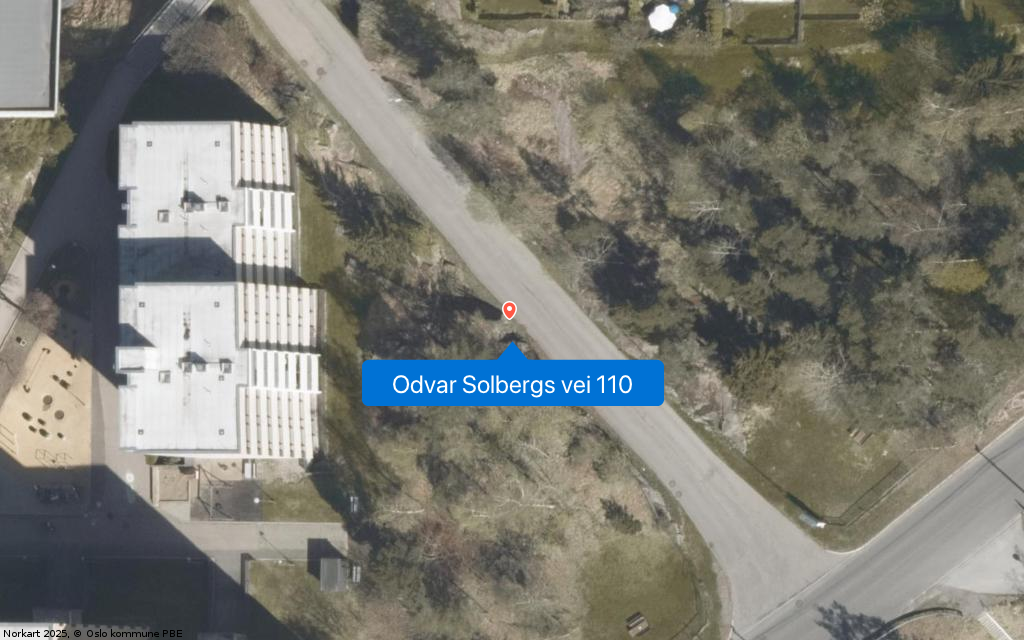Image resolution: width=1024 pixels, height=640 pixels.
Task: Open the Odvar Solbergs vei 110 label
Action: point(512,384)
